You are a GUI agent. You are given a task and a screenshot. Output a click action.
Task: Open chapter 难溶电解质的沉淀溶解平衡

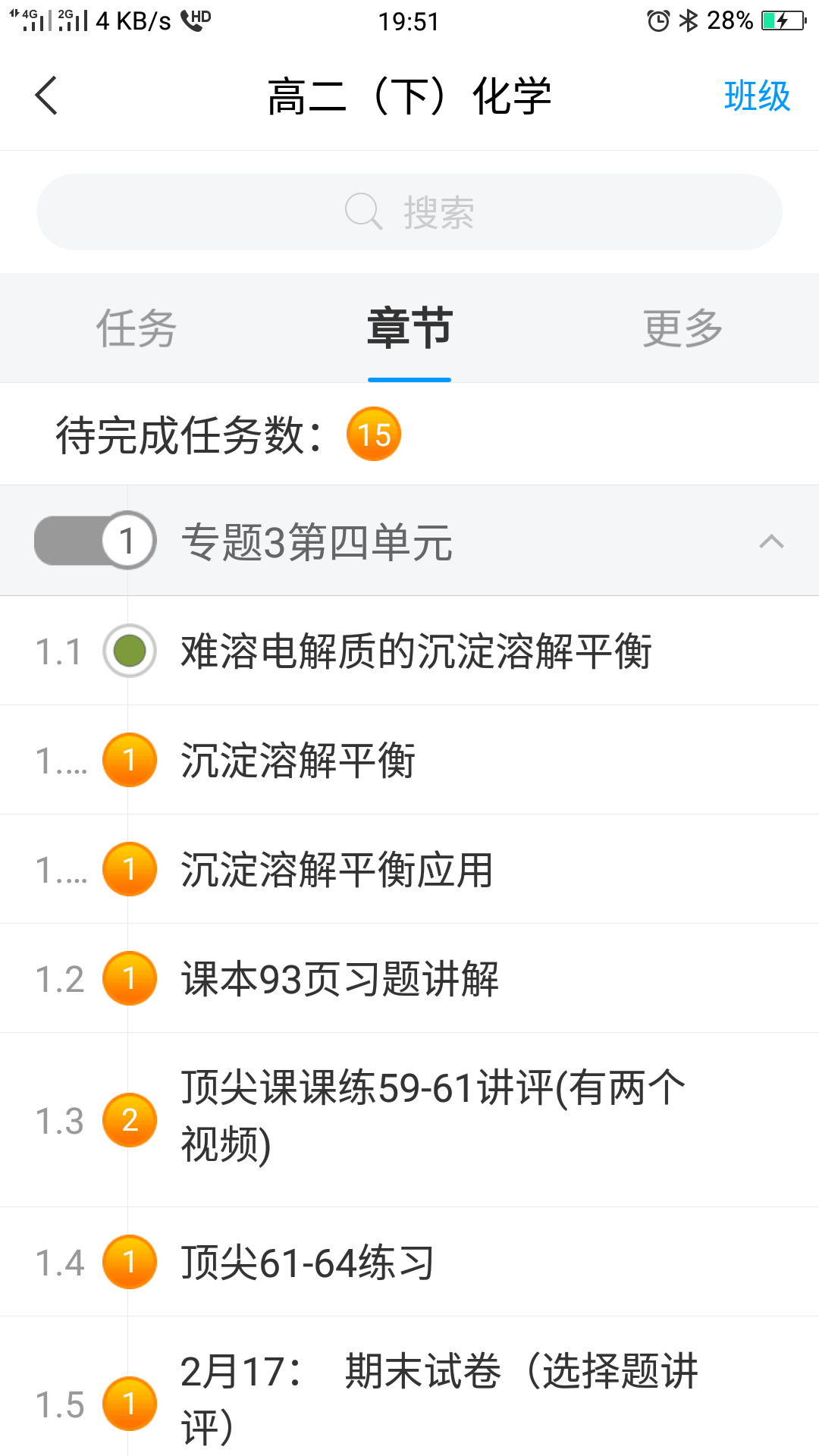(409, 651)
